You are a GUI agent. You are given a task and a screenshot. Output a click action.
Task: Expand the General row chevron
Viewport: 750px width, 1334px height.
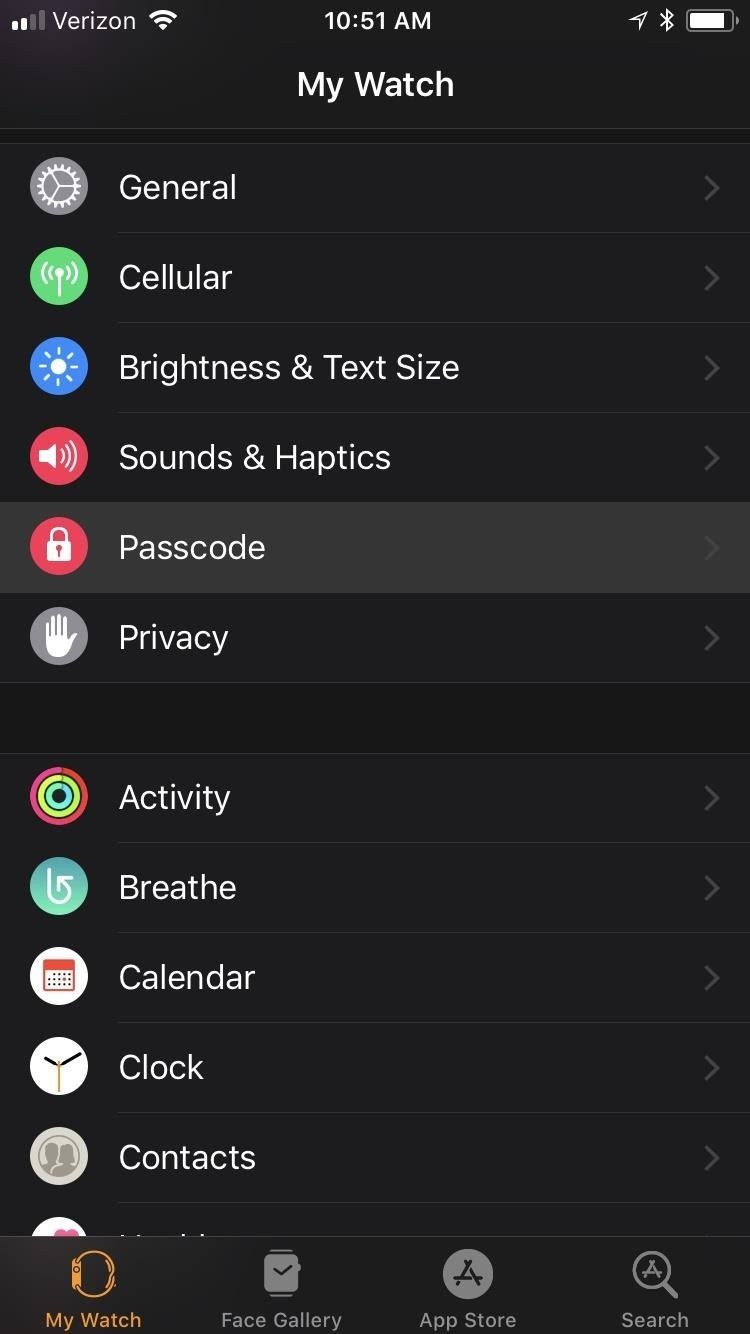(711, 187)
